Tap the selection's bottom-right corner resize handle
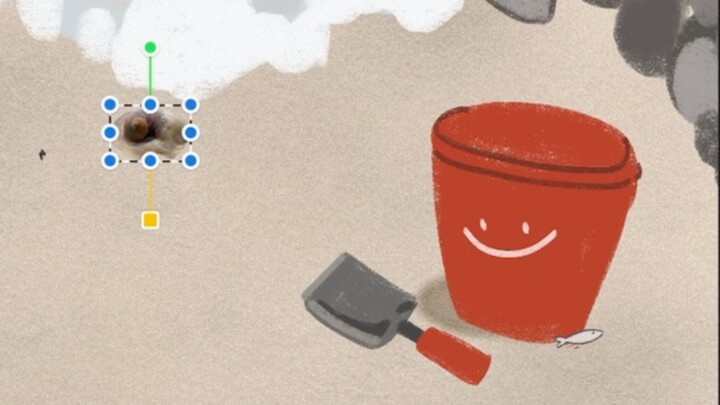The height and width of the screenshot is (405, 720). pos(191,160)
